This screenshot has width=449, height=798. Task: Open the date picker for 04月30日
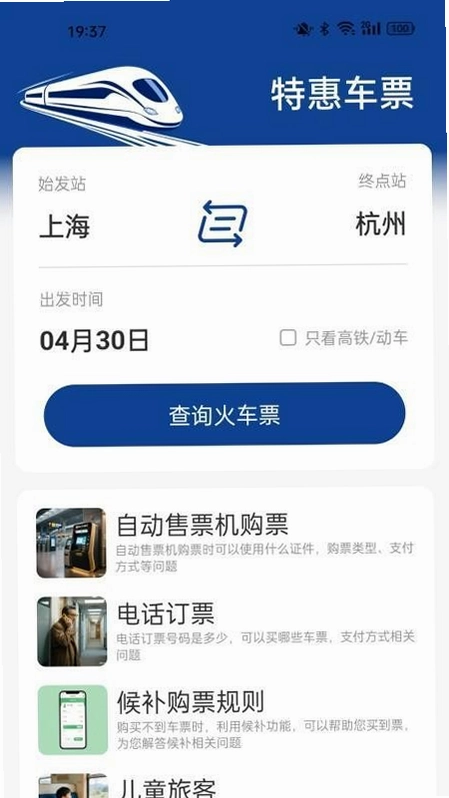coord(94,340)
